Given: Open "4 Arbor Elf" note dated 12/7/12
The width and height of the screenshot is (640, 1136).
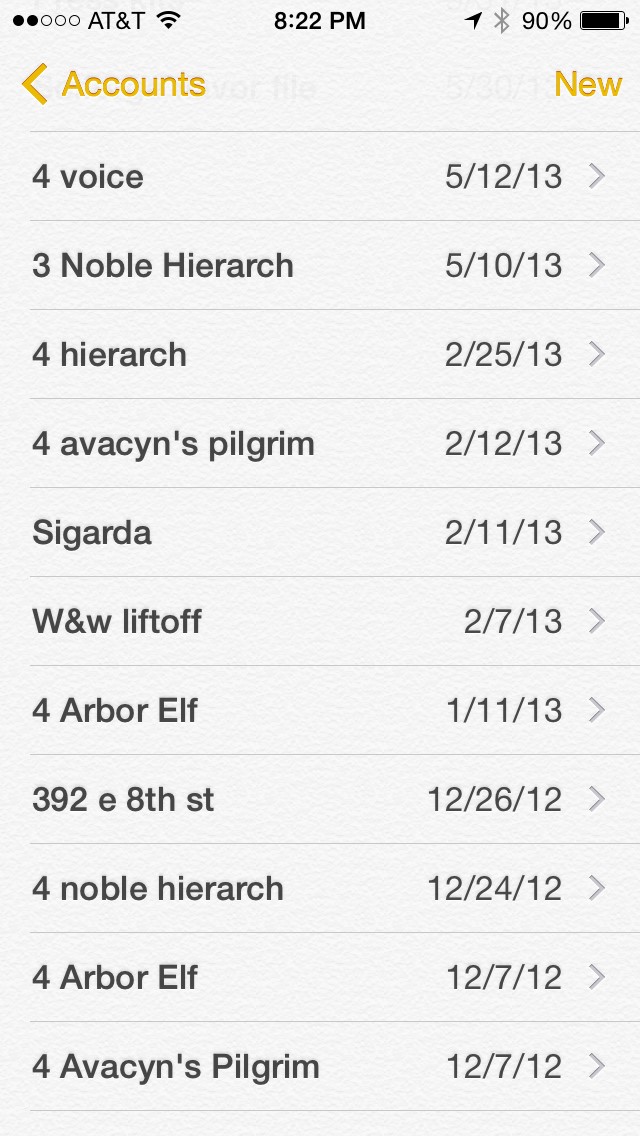Looking at the screenshot, I should click(x=320, y=977).
